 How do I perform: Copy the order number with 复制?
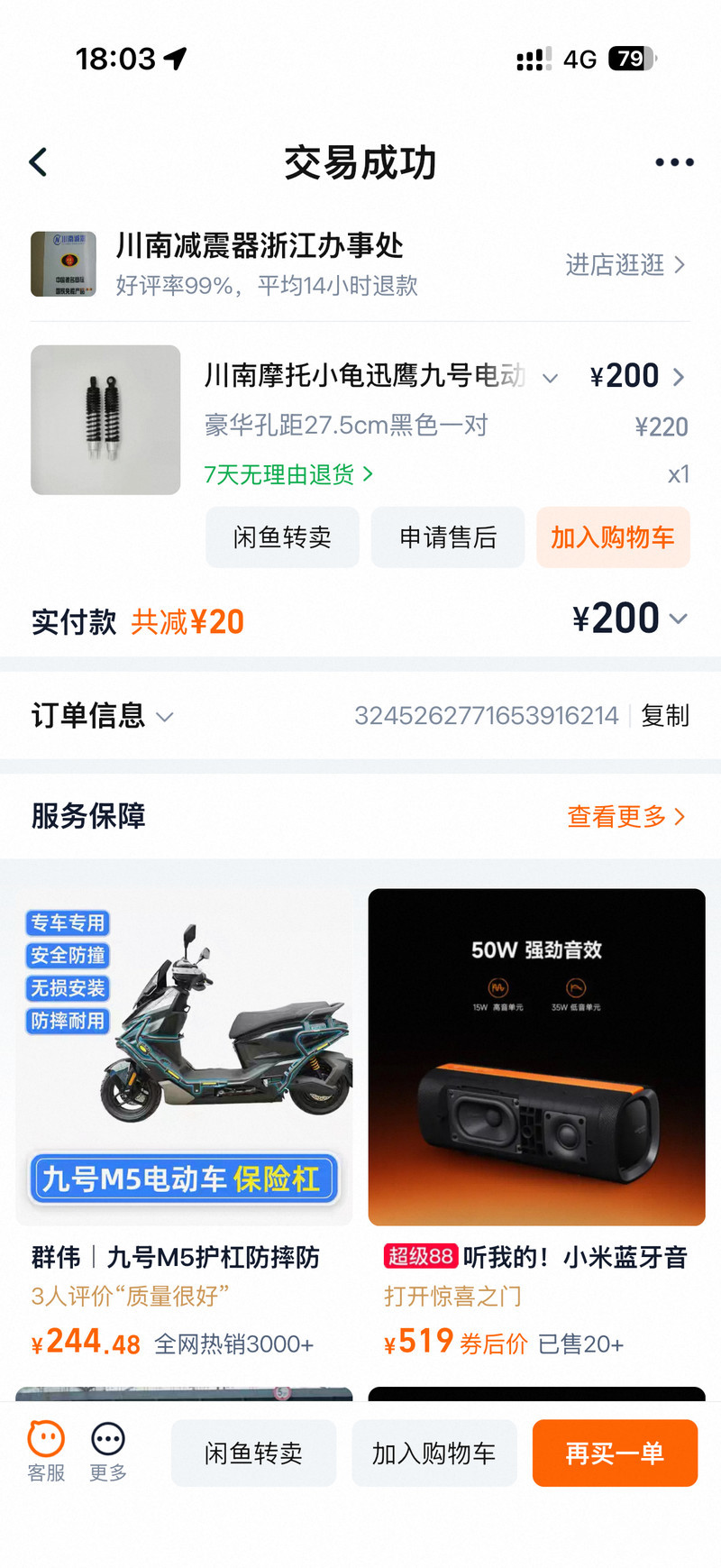click(665, 716)
